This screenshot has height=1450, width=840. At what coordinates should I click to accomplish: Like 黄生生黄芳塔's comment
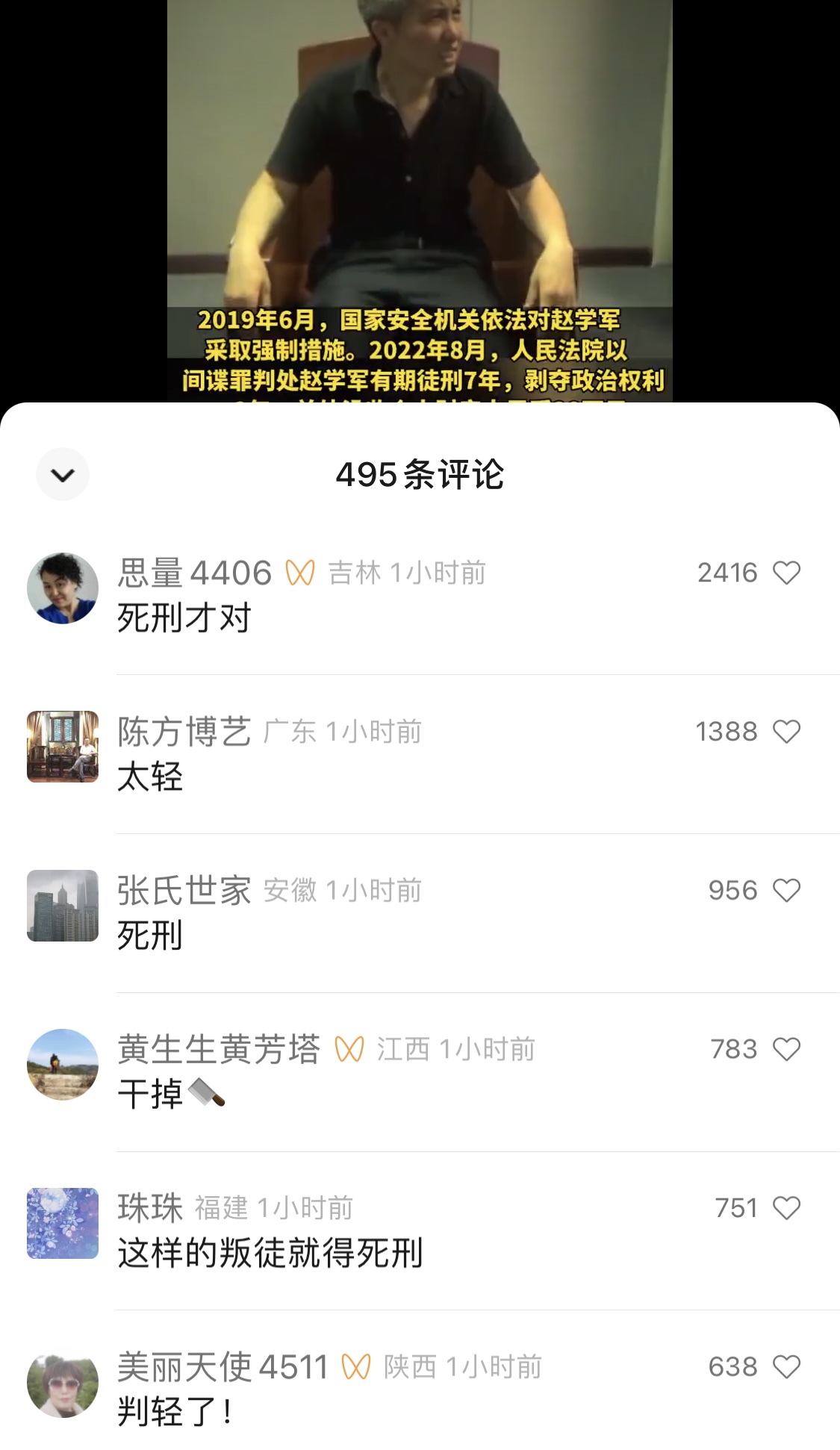pos(786,1050)
